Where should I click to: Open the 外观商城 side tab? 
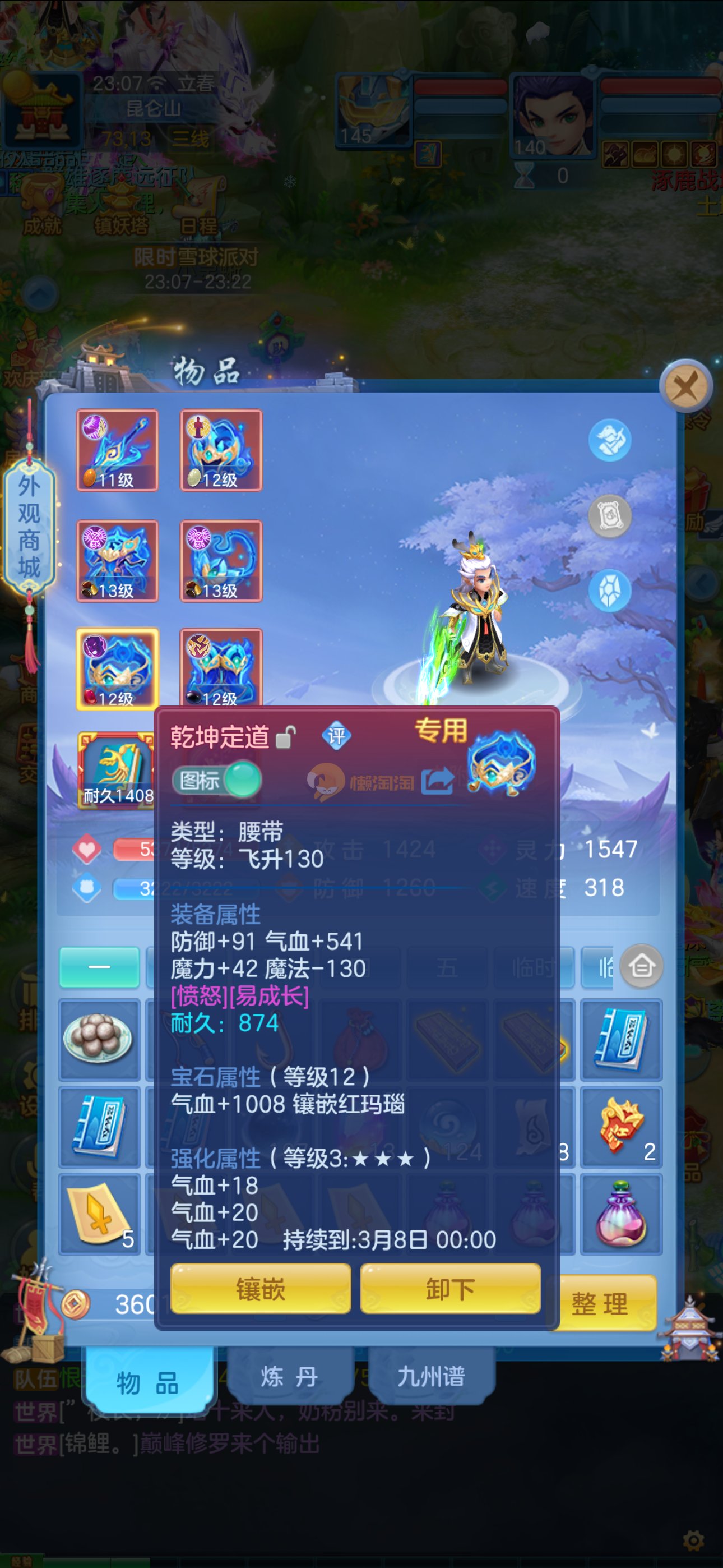tap(29, 527)
